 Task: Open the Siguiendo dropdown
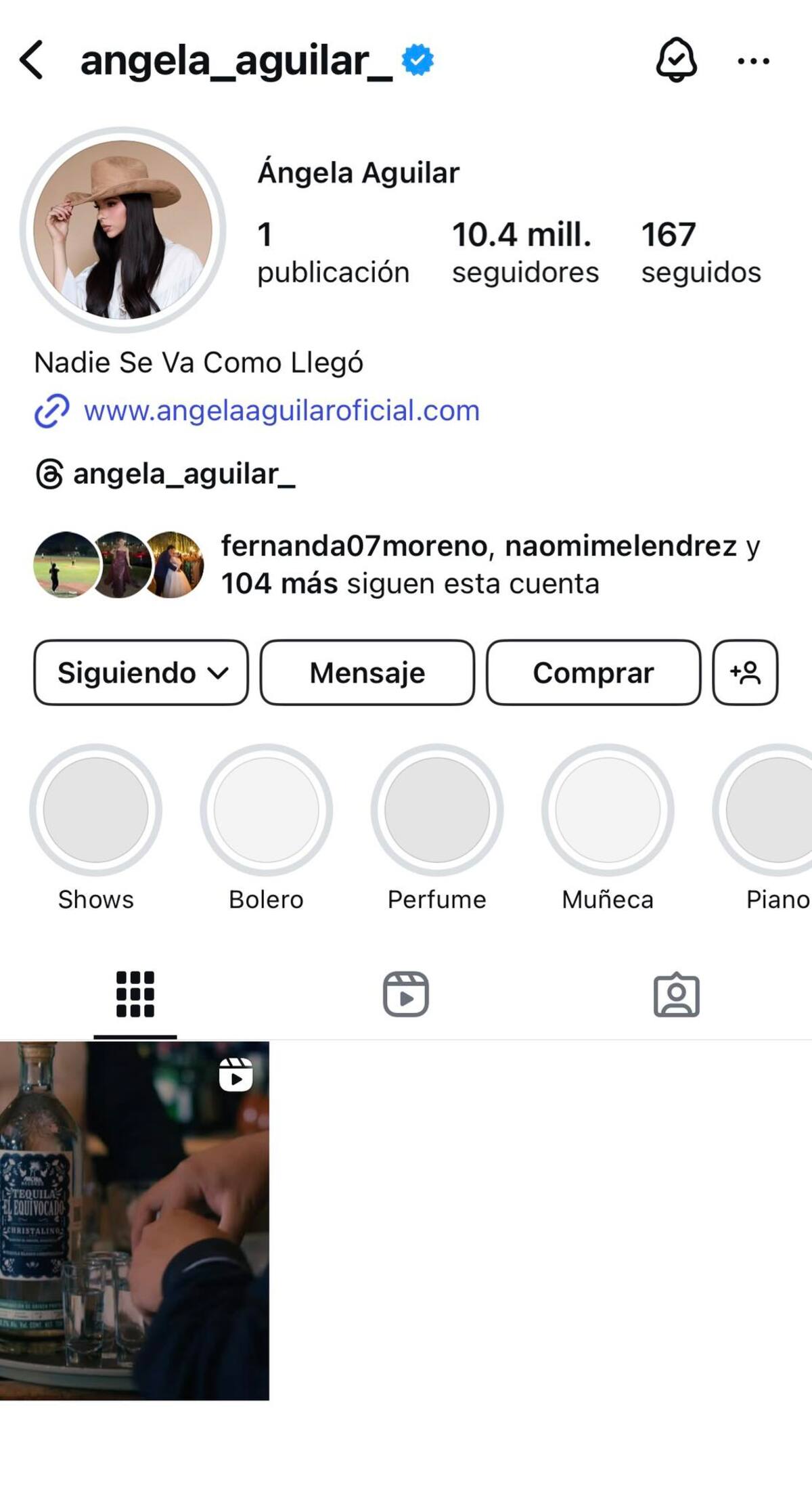coord(140,672)
